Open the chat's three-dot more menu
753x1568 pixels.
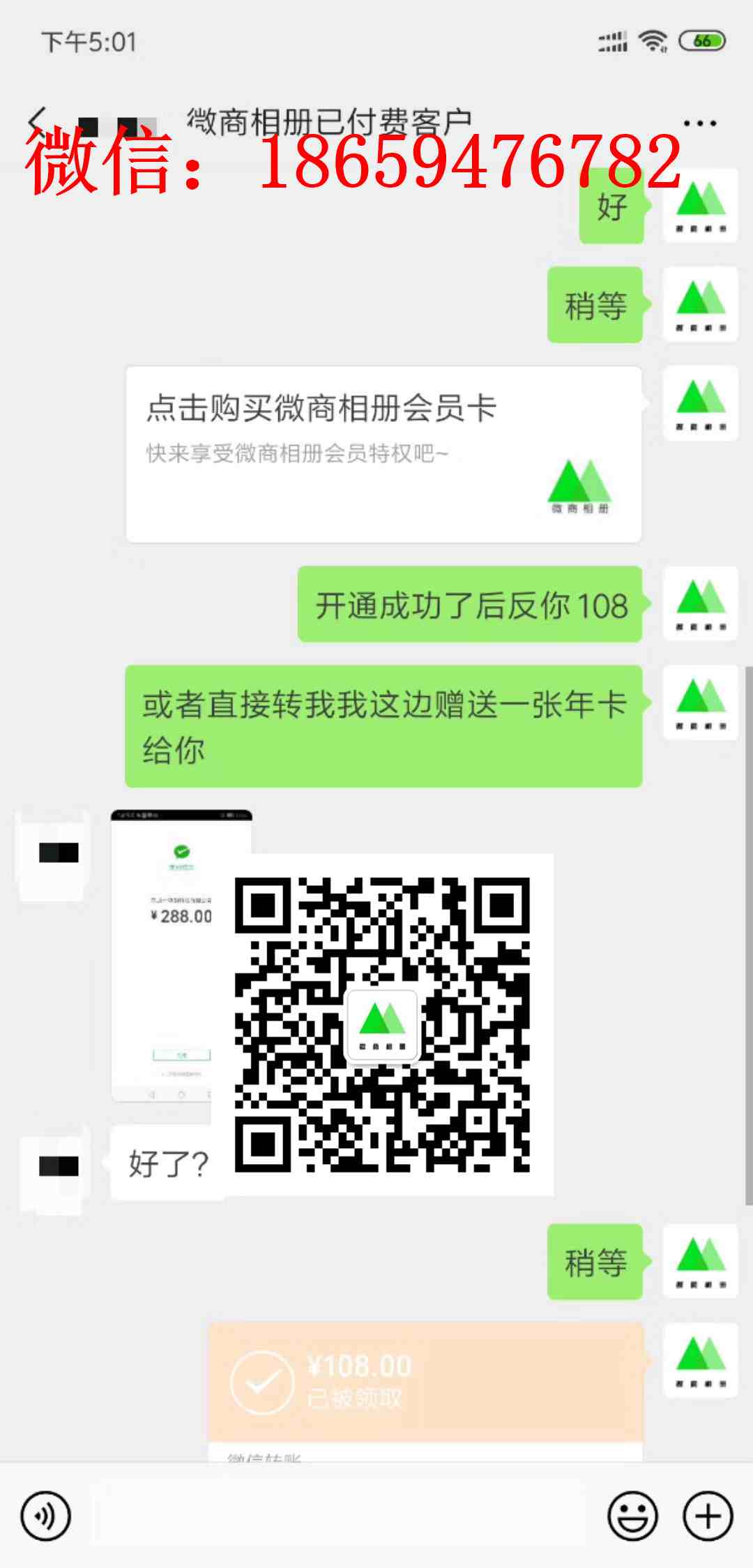coord(699,123)
